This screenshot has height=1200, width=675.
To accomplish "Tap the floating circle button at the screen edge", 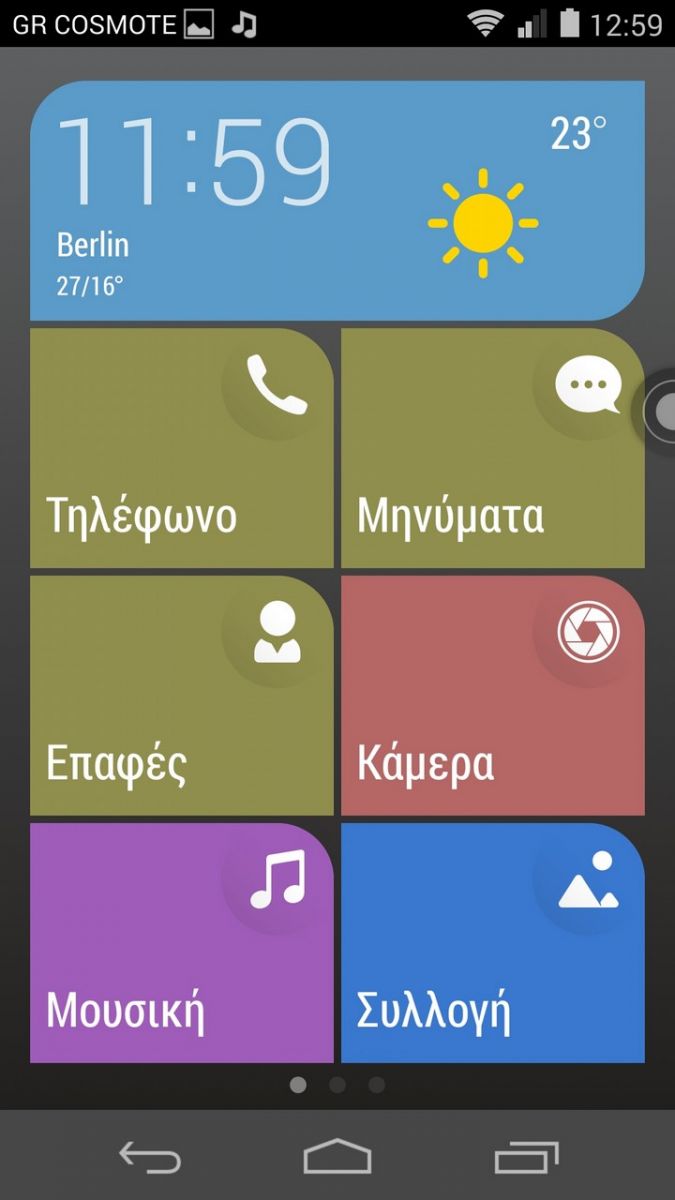I will (658, 413).
